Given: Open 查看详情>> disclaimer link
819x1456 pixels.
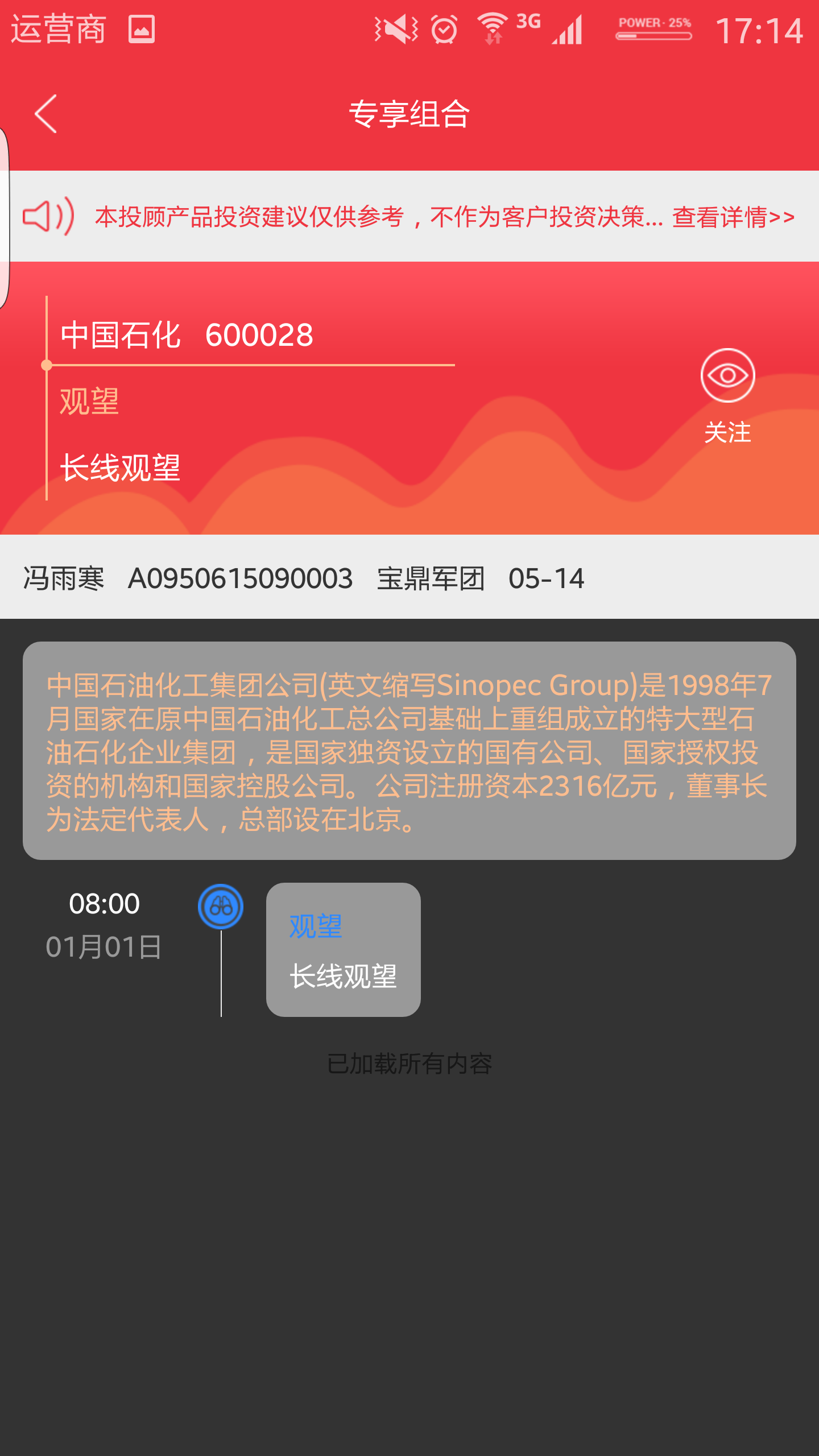Looking at the screenshot, I should pos(733,217).
